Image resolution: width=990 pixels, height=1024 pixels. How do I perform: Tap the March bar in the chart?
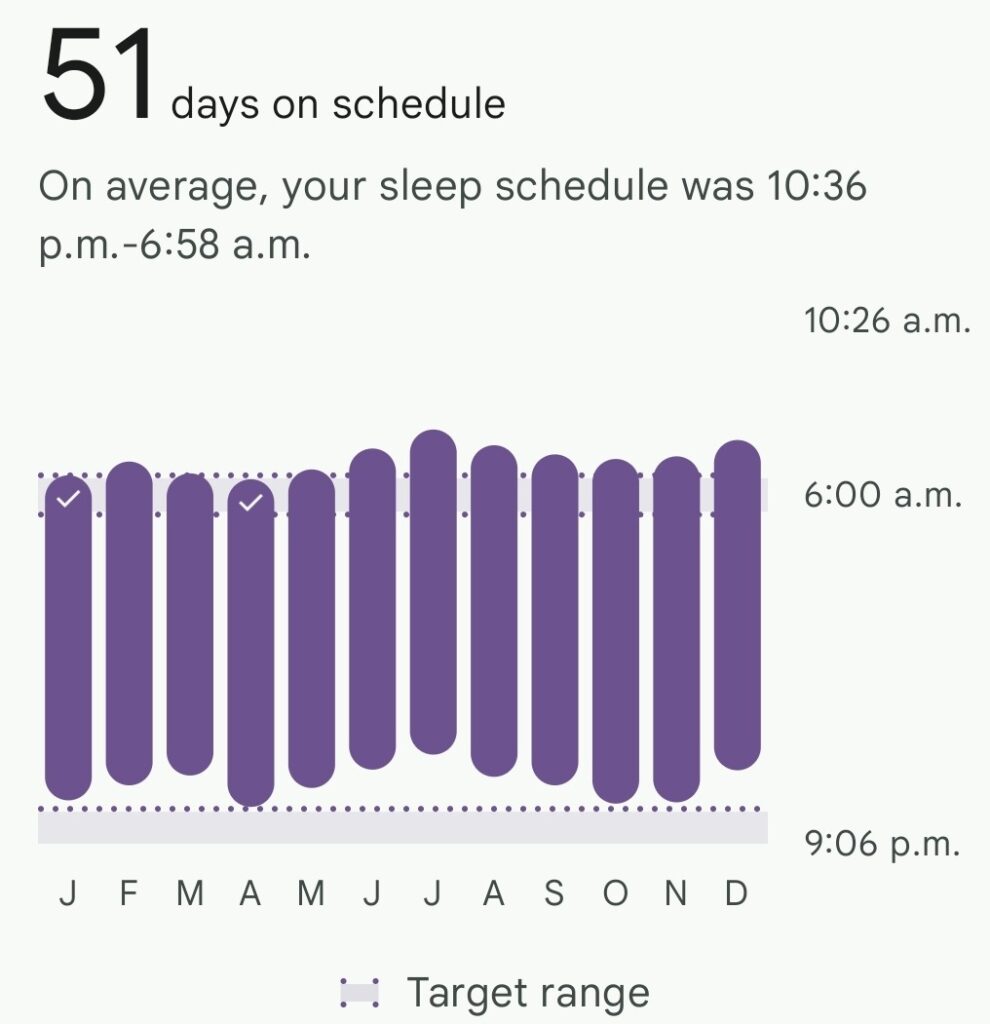point(190,624)
